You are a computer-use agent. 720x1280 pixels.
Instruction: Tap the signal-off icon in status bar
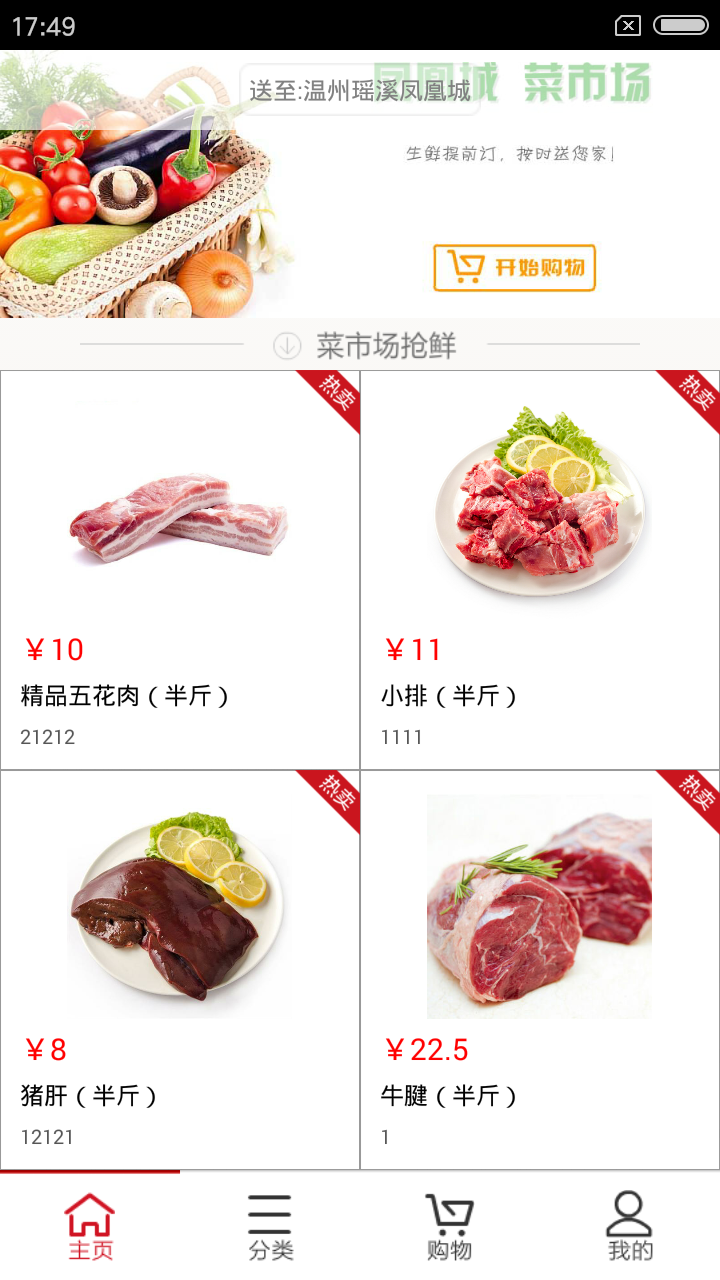628,25
